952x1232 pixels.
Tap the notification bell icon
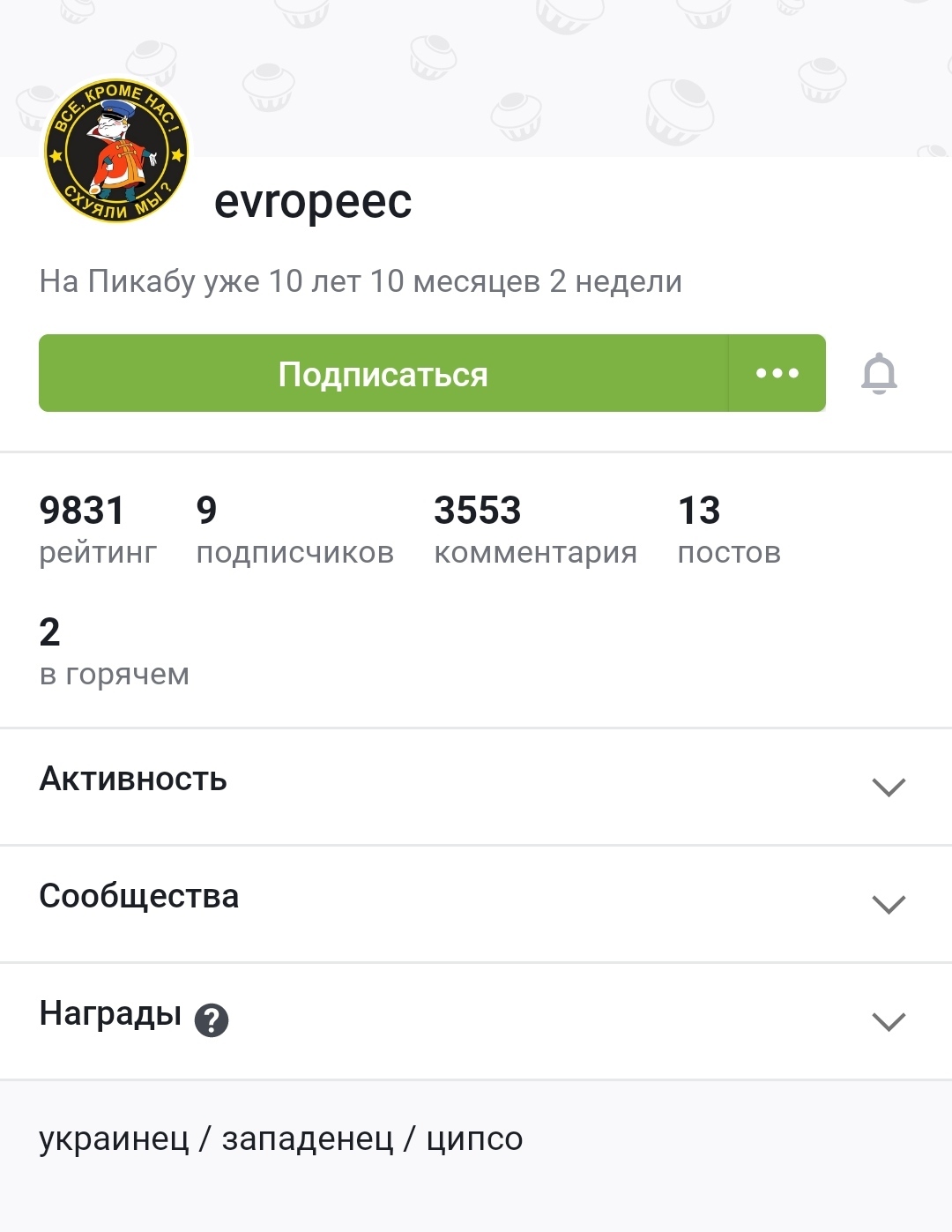click(879, 374)
